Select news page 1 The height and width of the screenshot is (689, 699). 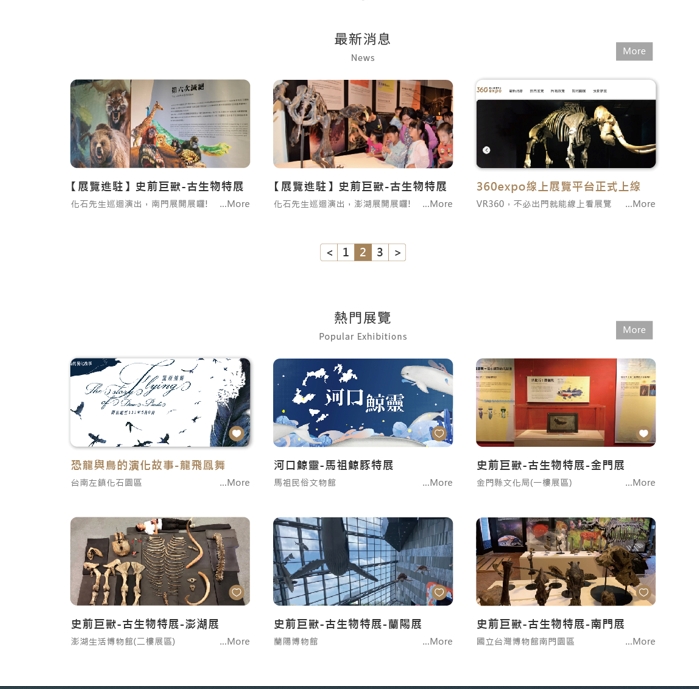346,253
